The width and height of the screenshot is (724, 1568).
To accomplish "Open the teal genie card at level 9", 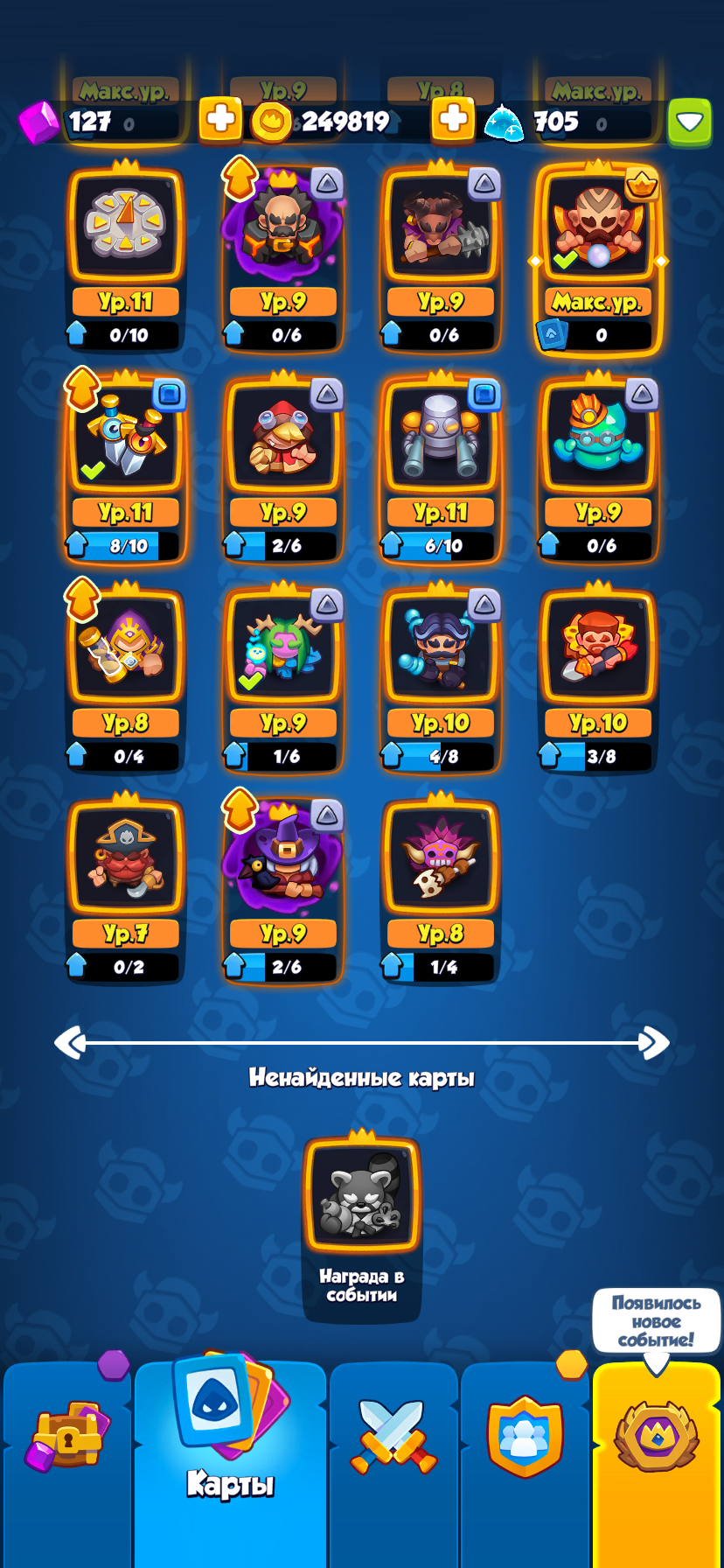I will coord(598,437).
